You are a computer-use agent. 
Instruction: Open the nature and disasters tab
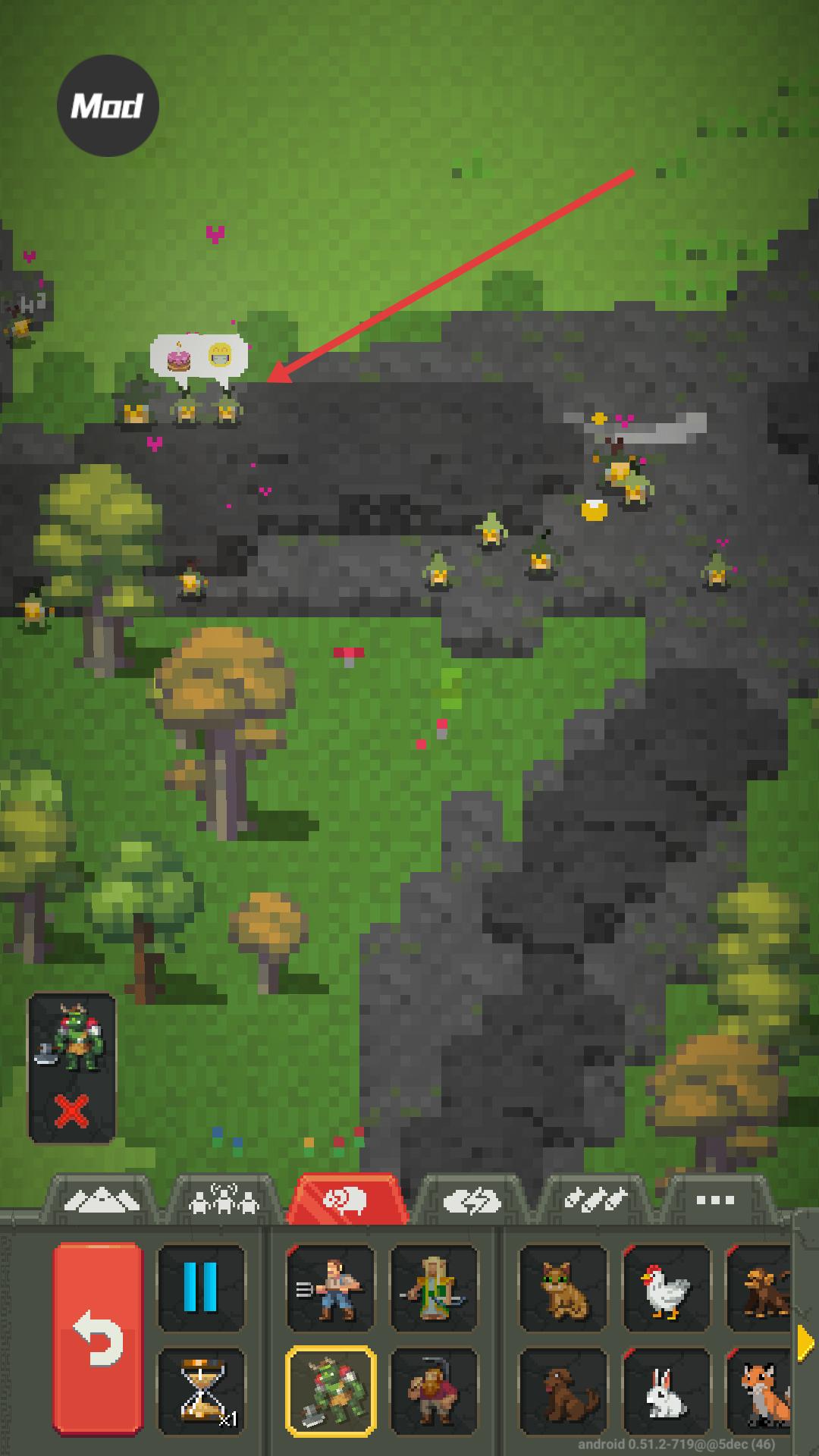click(472, 1201)
